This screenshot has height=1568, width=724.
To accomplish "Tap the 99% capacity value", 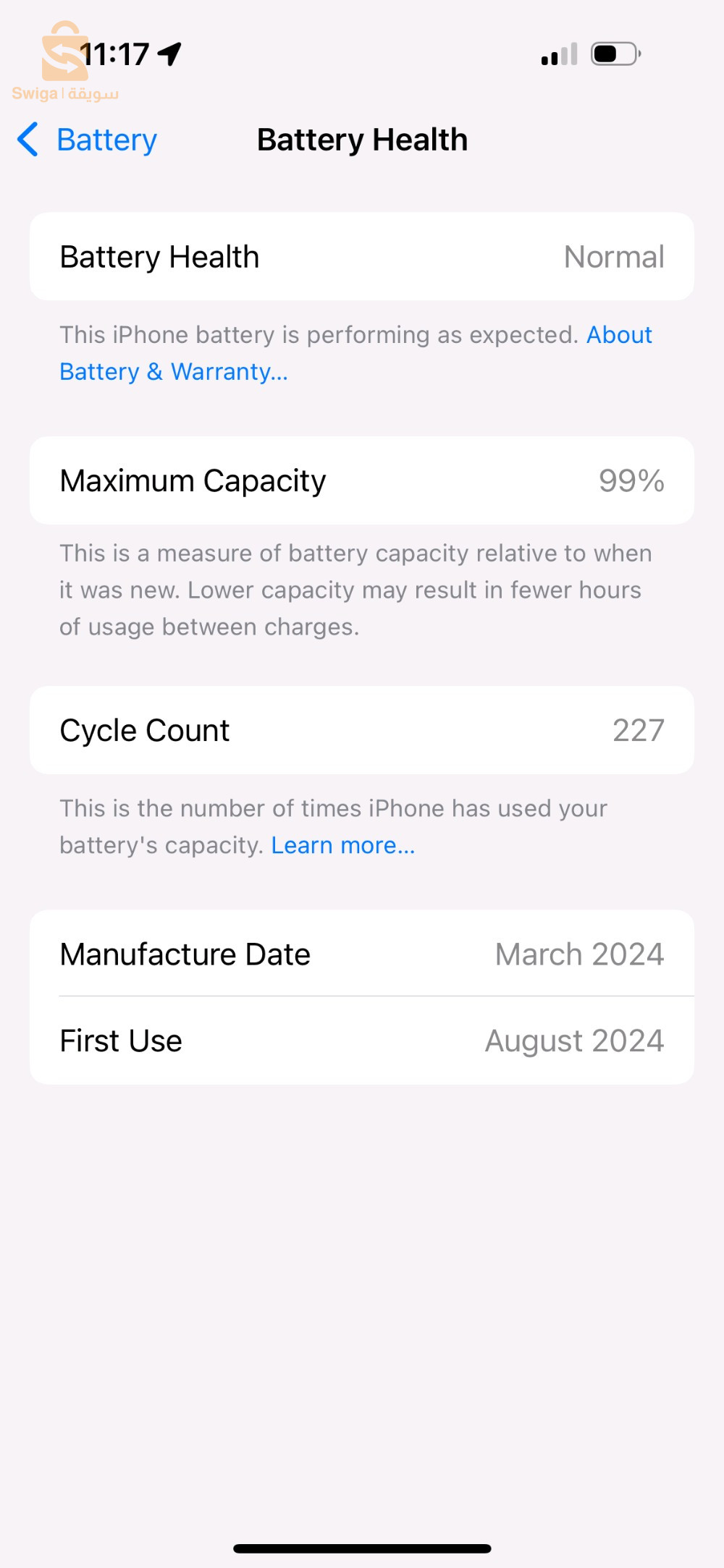I will pyautogui.click(x=631, y=480).
